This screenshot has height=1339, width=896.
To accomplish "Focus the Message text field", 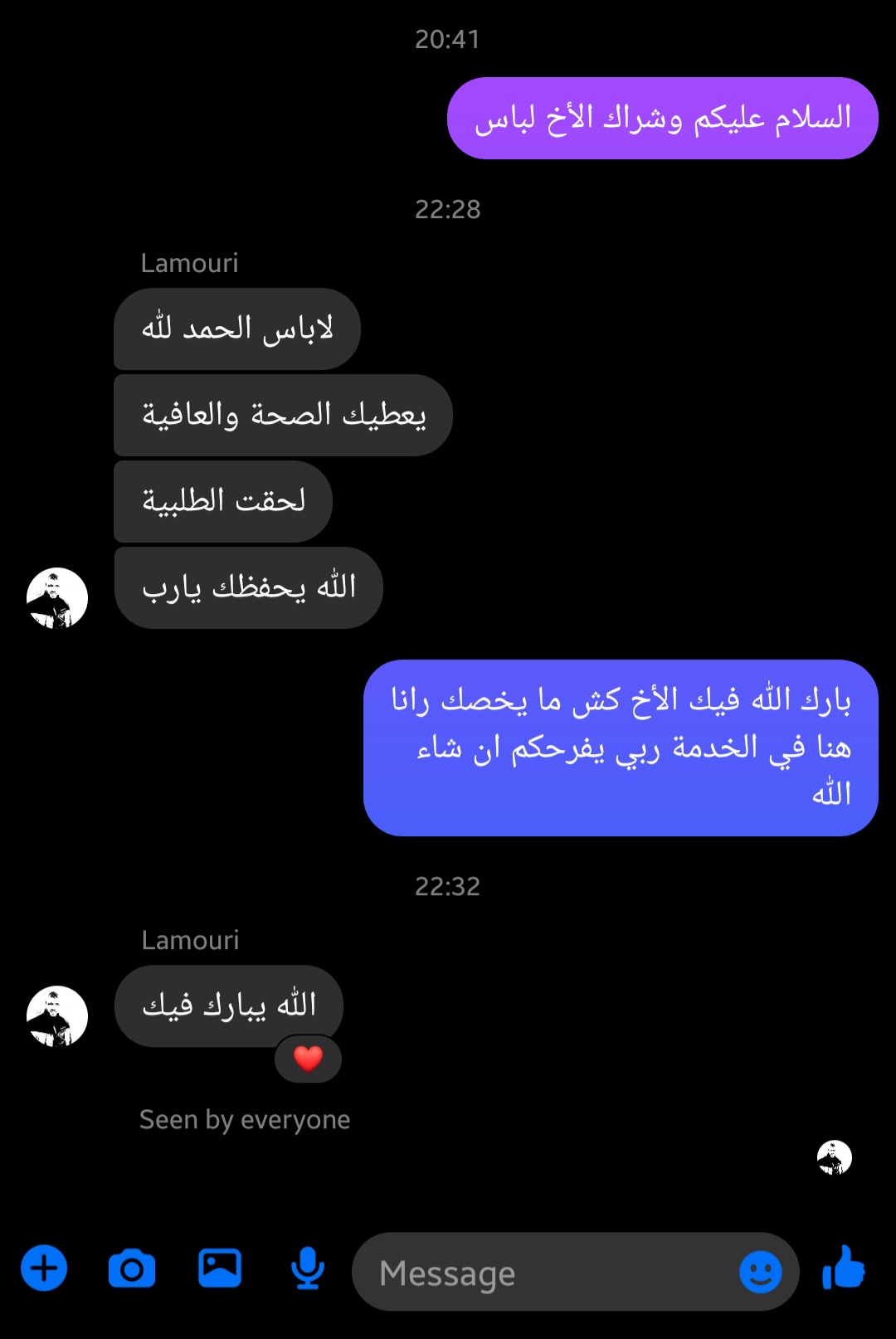I will [548, 1272].
